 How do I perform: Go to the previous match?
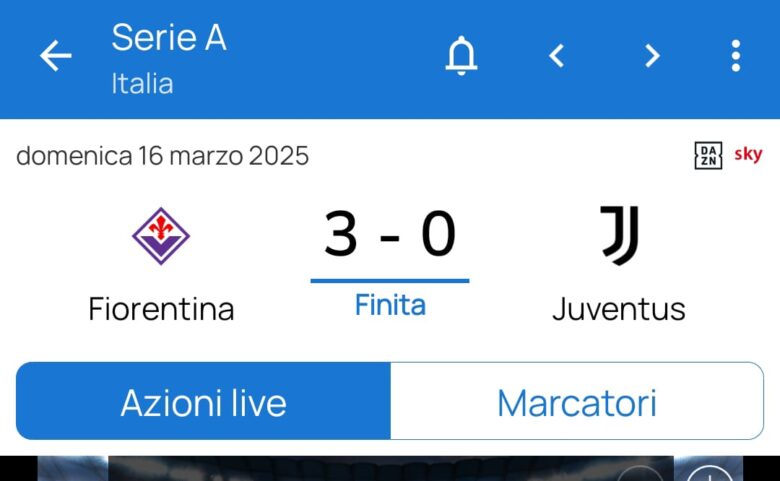click(x=557, y=57)
